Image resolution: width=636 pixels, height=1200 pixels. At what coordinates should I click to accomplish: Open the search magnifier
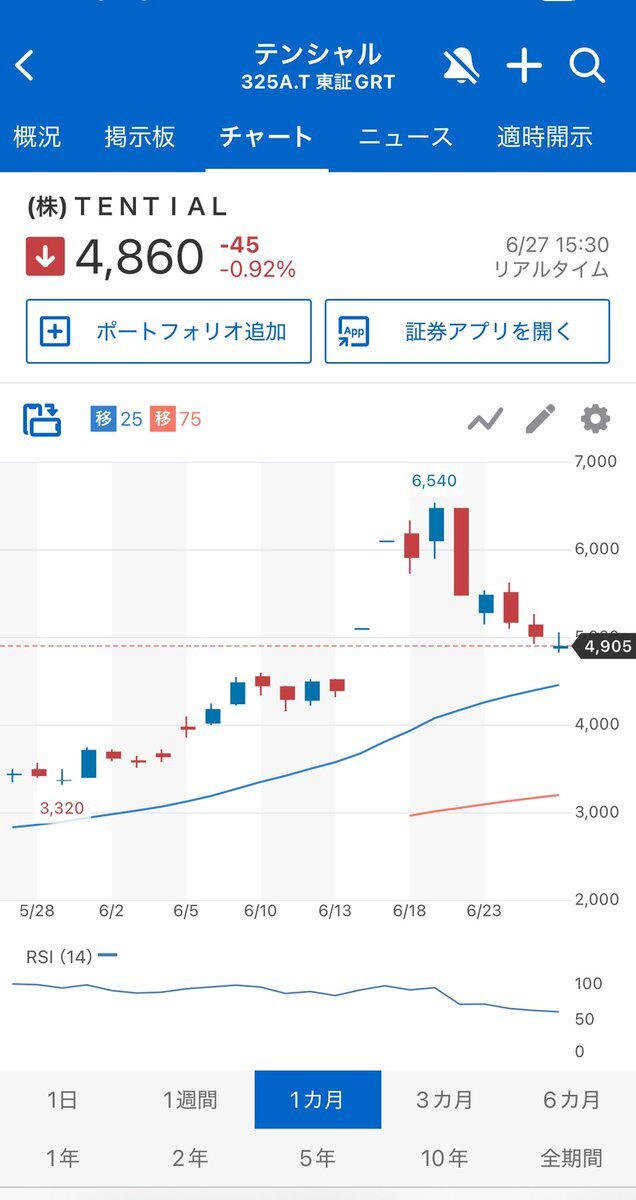click(x=587, y=66)
